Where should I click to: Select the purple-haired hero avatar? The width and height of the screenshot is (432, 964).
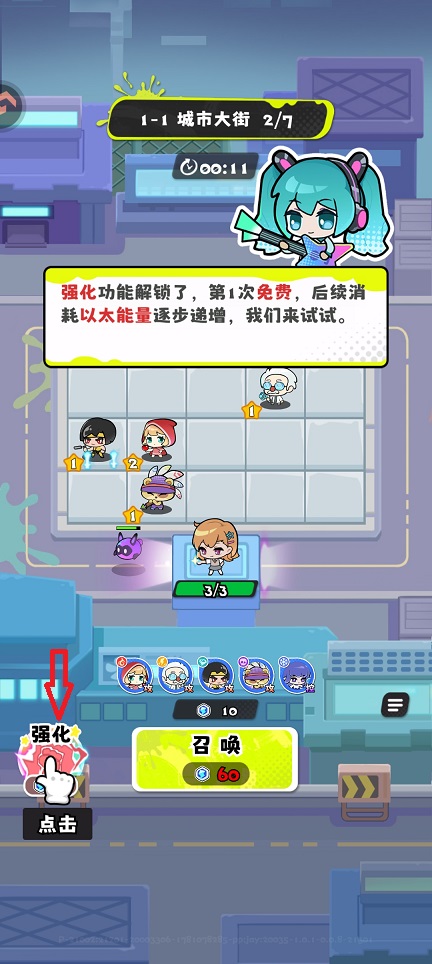tap(297, 674)
